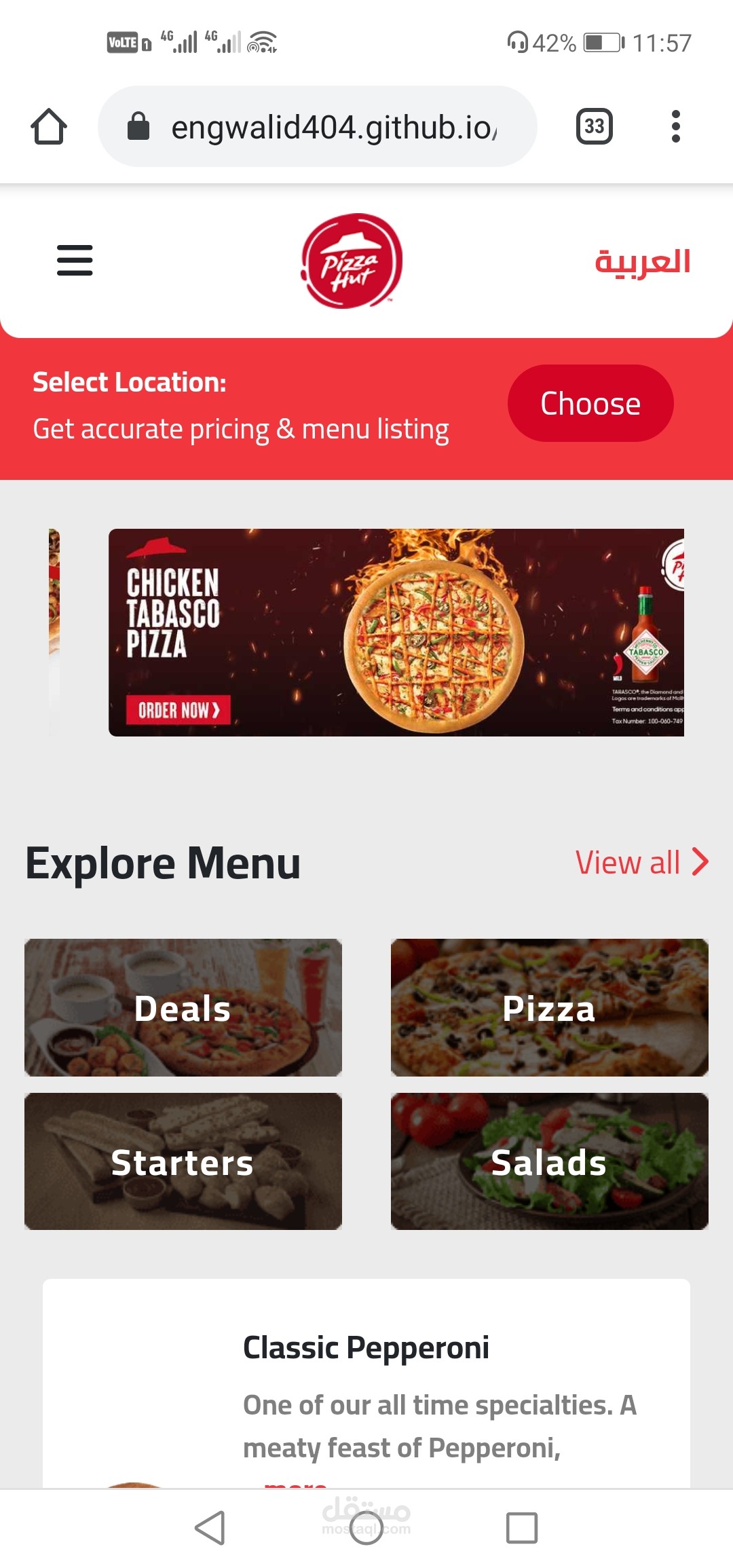Image resolution: width=733 pixels, height=1568 pixels.
Task: Click the padlock icon in address bar
Action: click(x=138, y=126)
